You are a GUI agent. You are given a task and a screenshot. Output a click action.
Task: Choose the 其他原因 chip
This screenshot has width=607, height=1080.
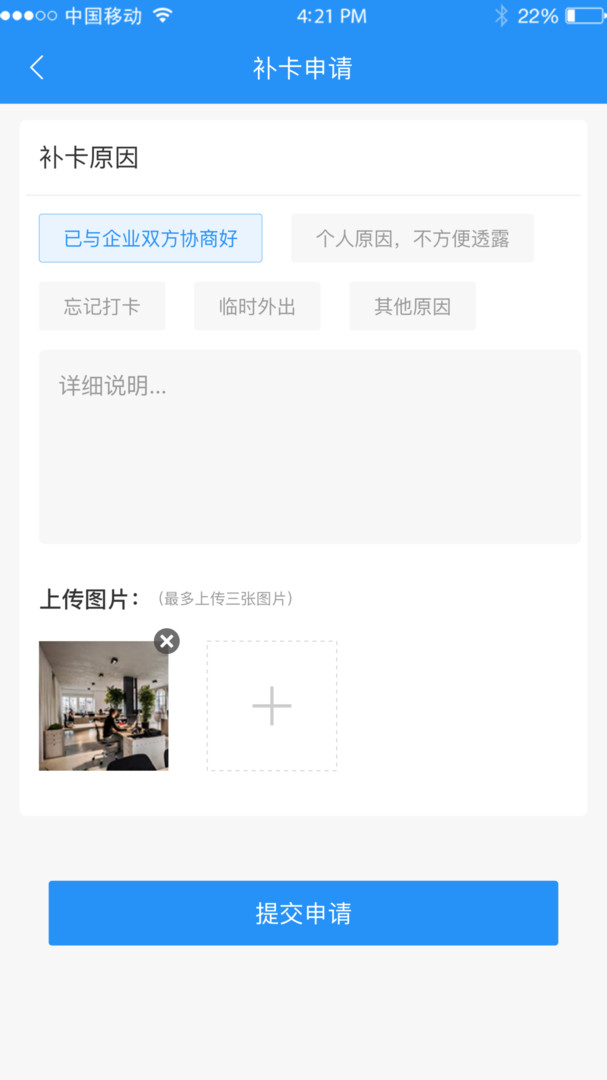[x=412, y=306]
